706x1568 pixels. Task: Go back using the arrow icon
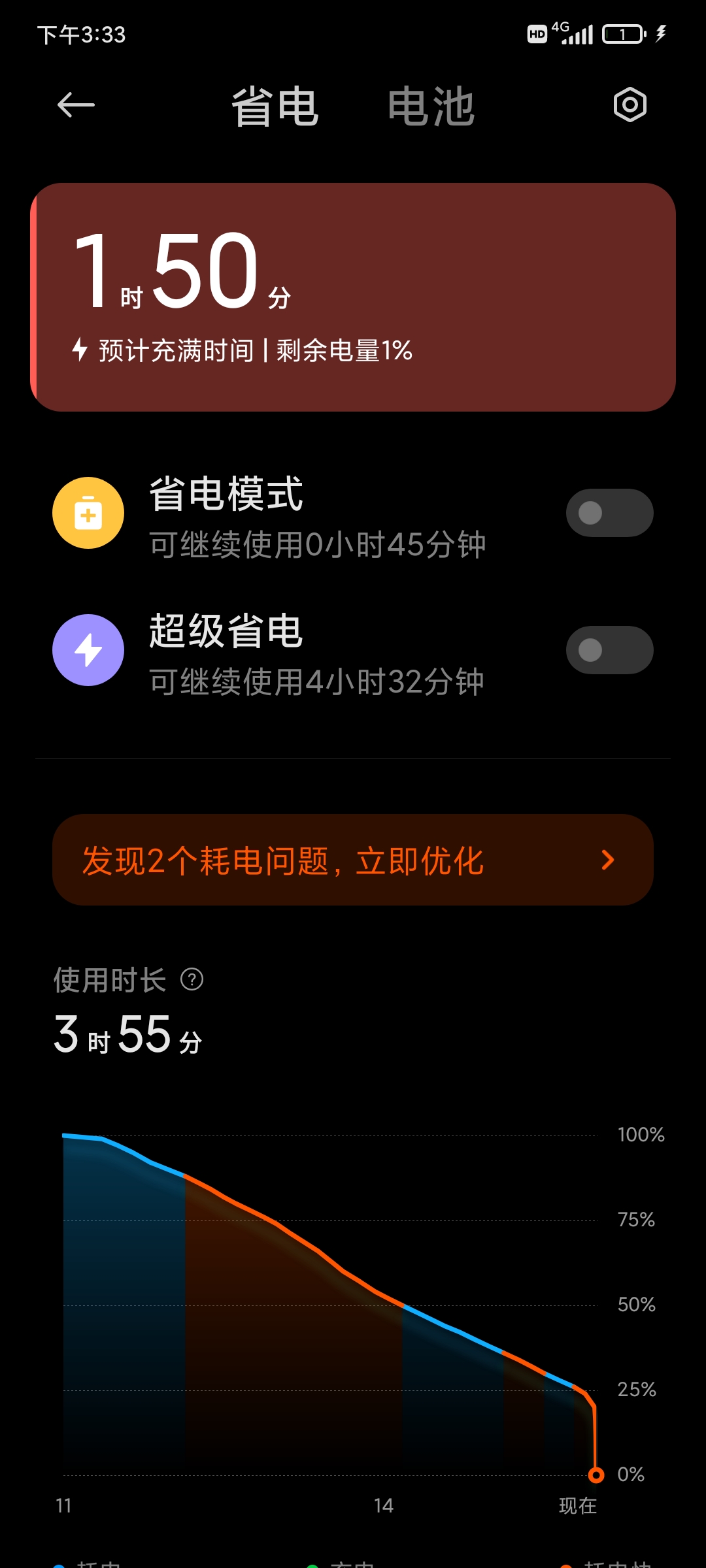pyautogui.click(x=76, y=105)
